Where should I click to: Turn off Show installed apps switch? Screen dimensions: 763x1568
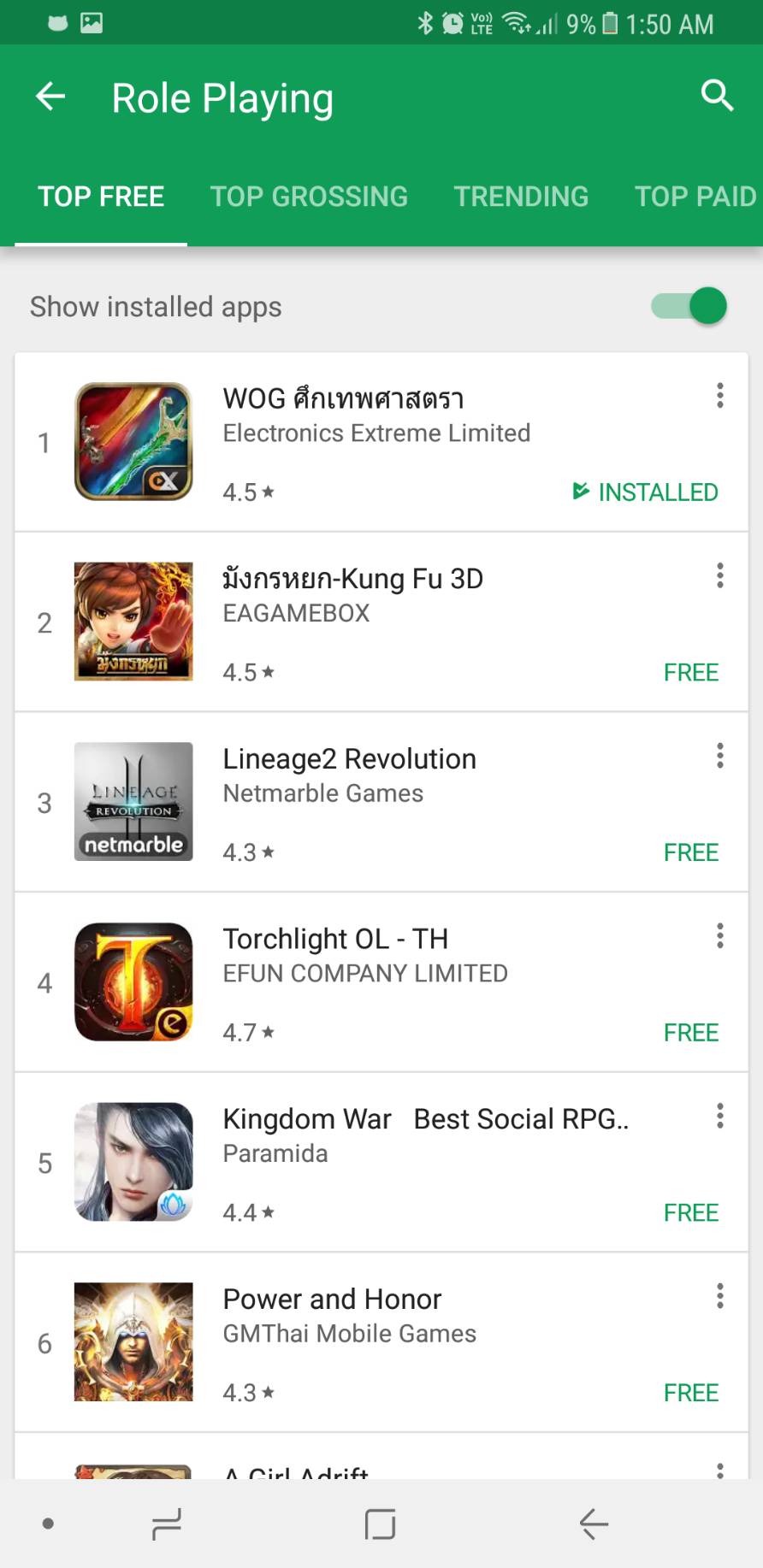click(689, 306)
